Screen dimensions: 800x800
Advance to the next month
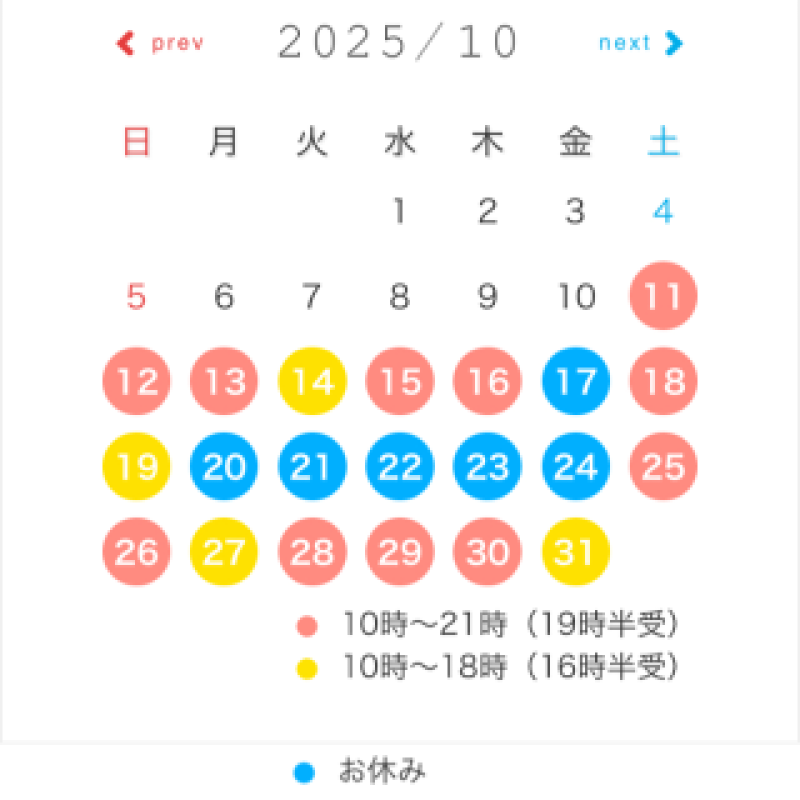click(640, 43)
